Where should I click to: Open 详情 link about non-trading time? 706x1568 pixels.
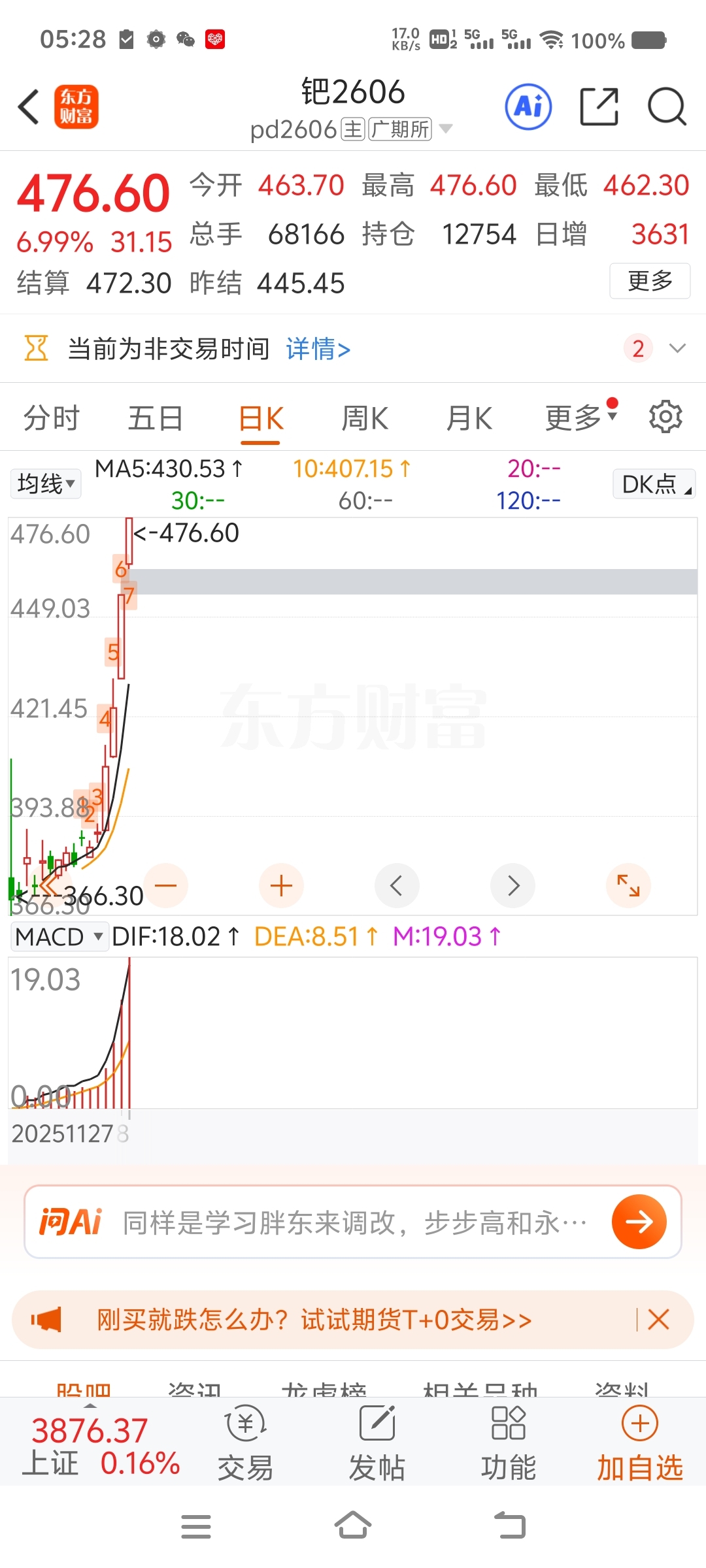tap(318, 349)
